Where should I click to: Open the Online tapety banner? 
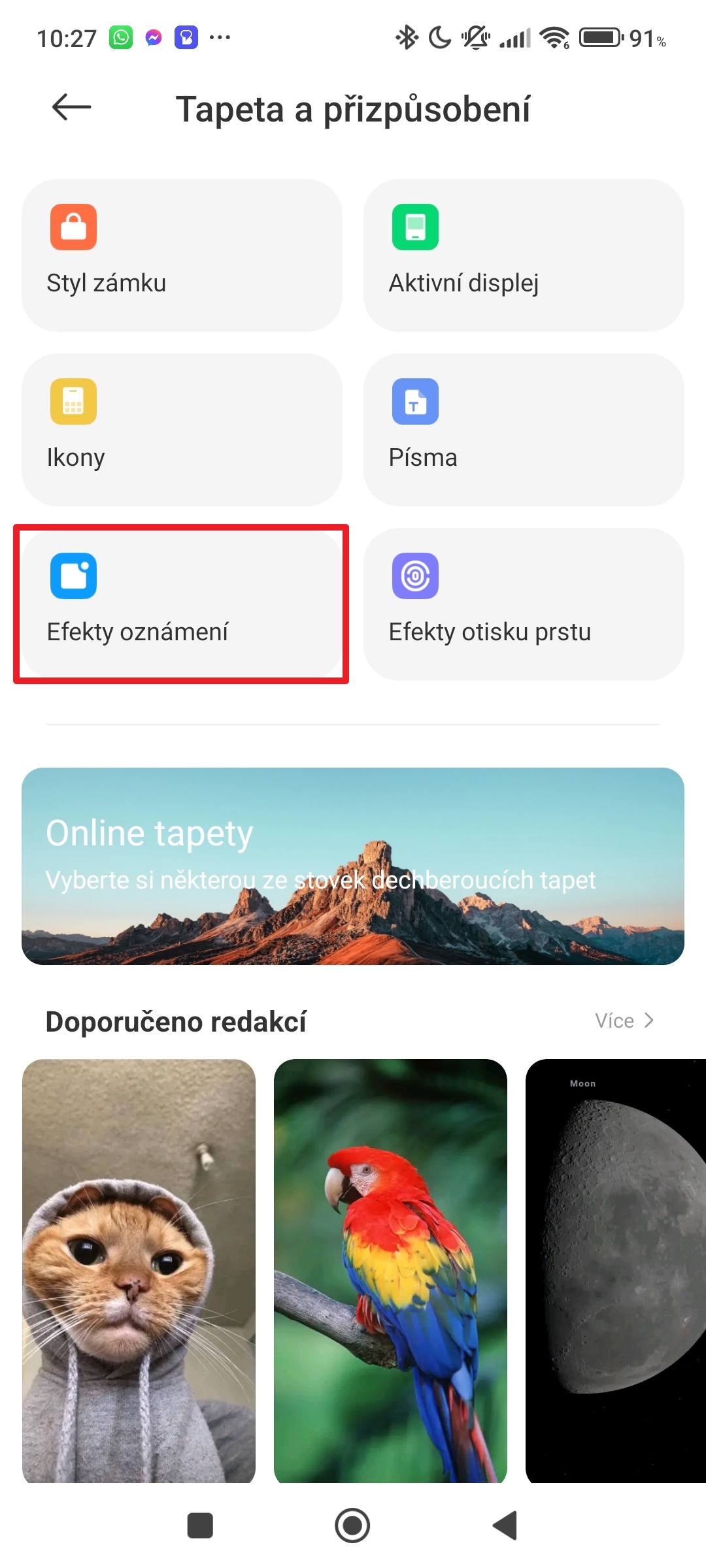tap(353, 866)
